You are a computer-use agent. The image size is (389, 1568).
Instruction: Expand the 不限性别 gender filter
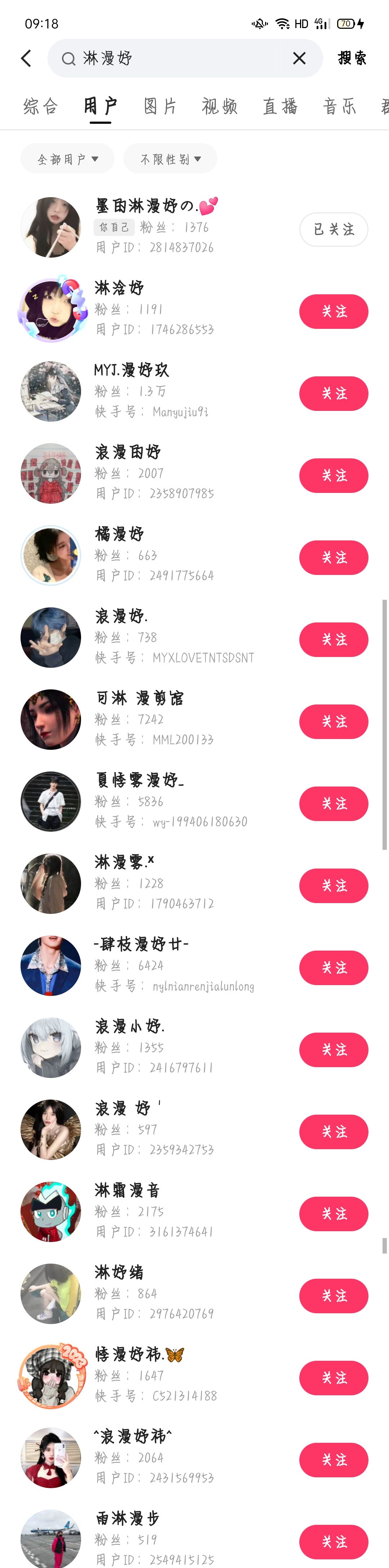(170, 159)
